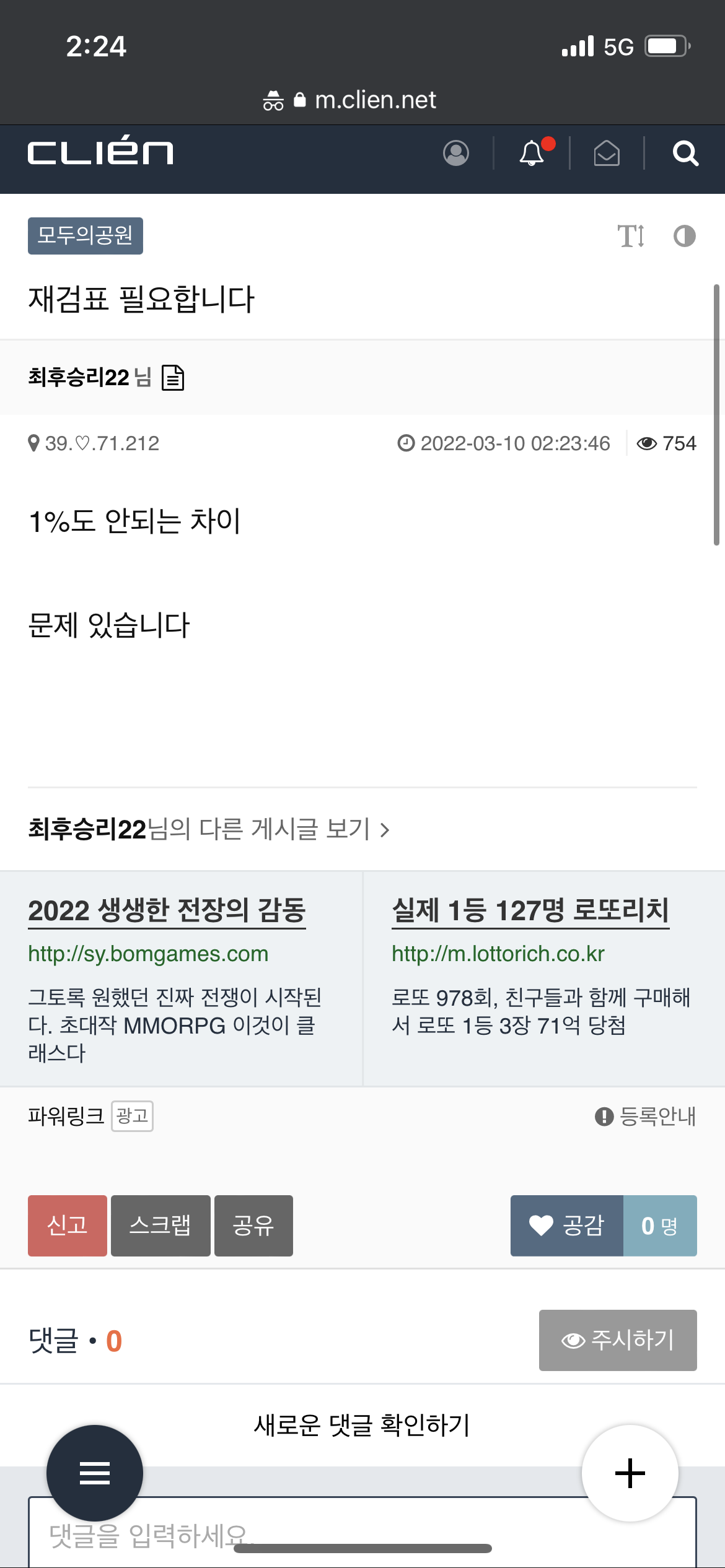Adjust text size with the T icon
Viewport: 725px width, 1568px height.
pyautogui.click(x=631, y=236)
